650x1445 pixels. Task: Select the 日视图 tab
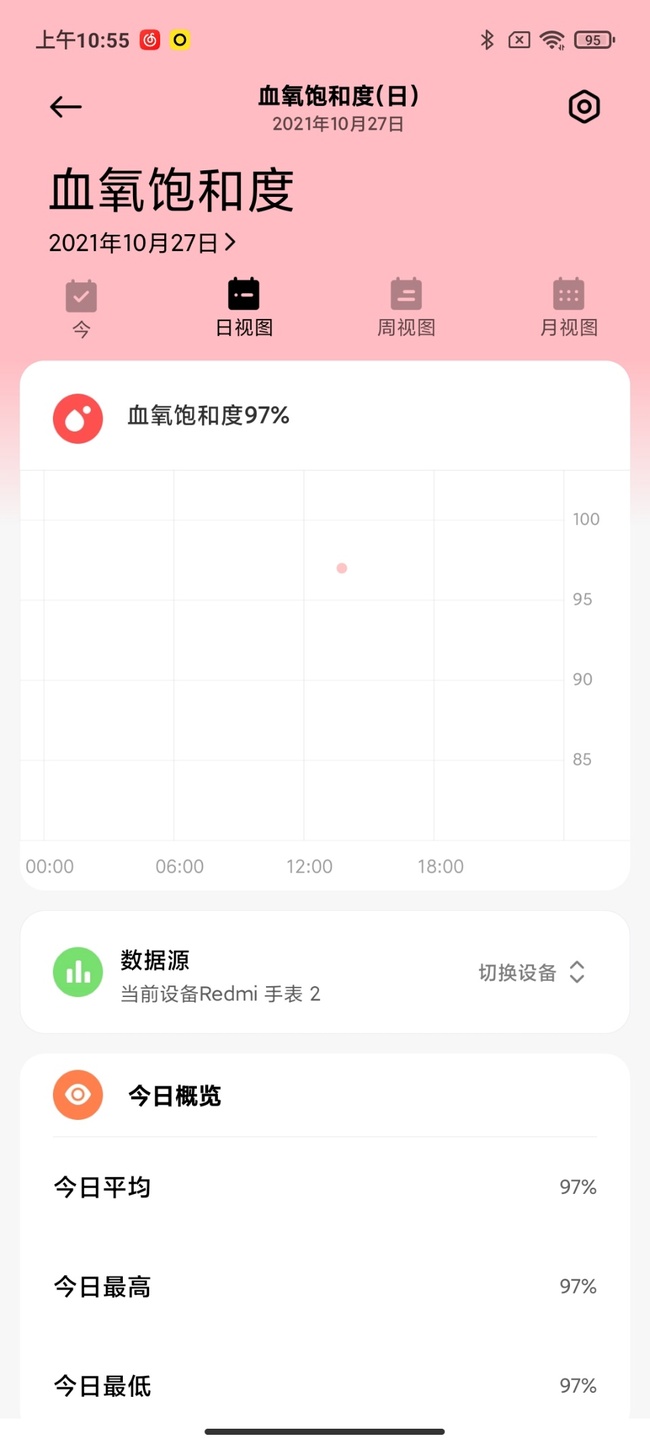click(244, 309)
